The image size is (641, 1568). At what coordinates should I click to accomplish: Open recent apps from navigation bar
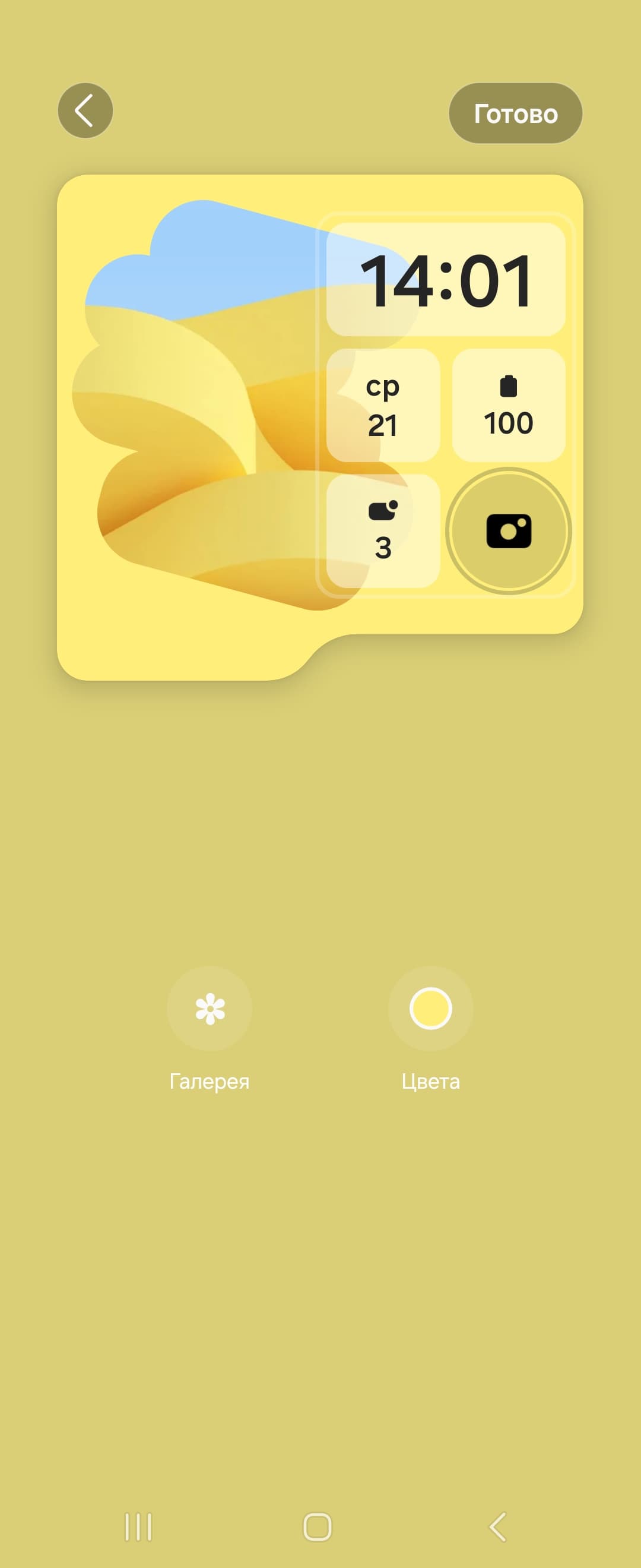point(138,1526)
